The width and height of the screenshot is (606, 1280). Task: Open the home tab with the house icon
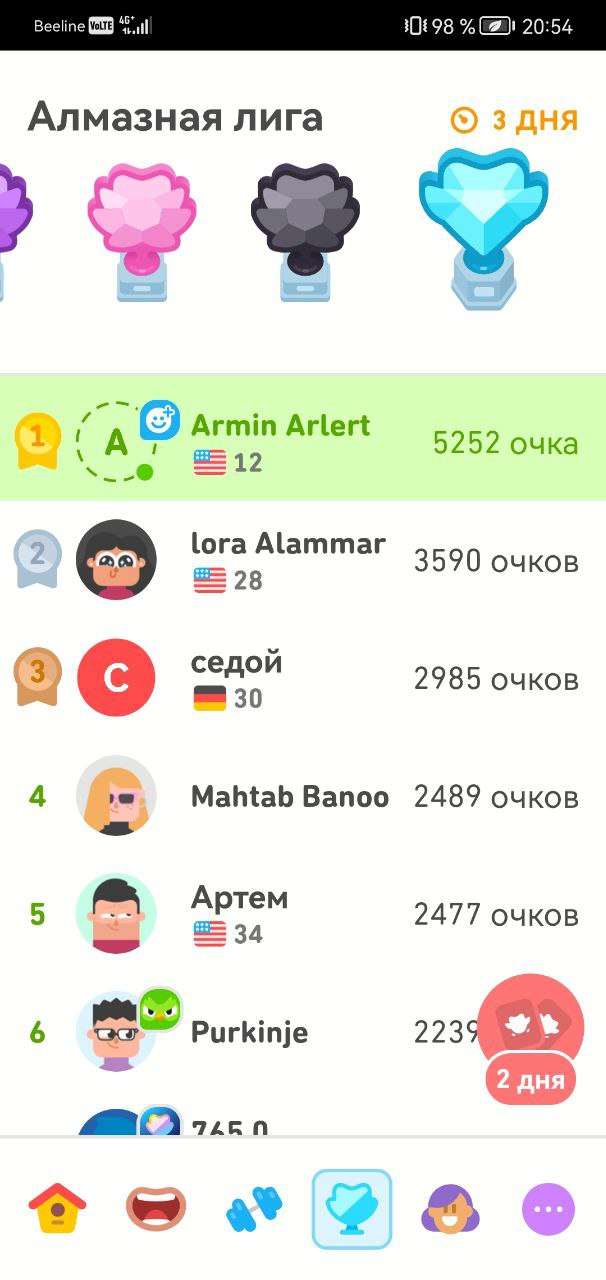coord(57,1209)
